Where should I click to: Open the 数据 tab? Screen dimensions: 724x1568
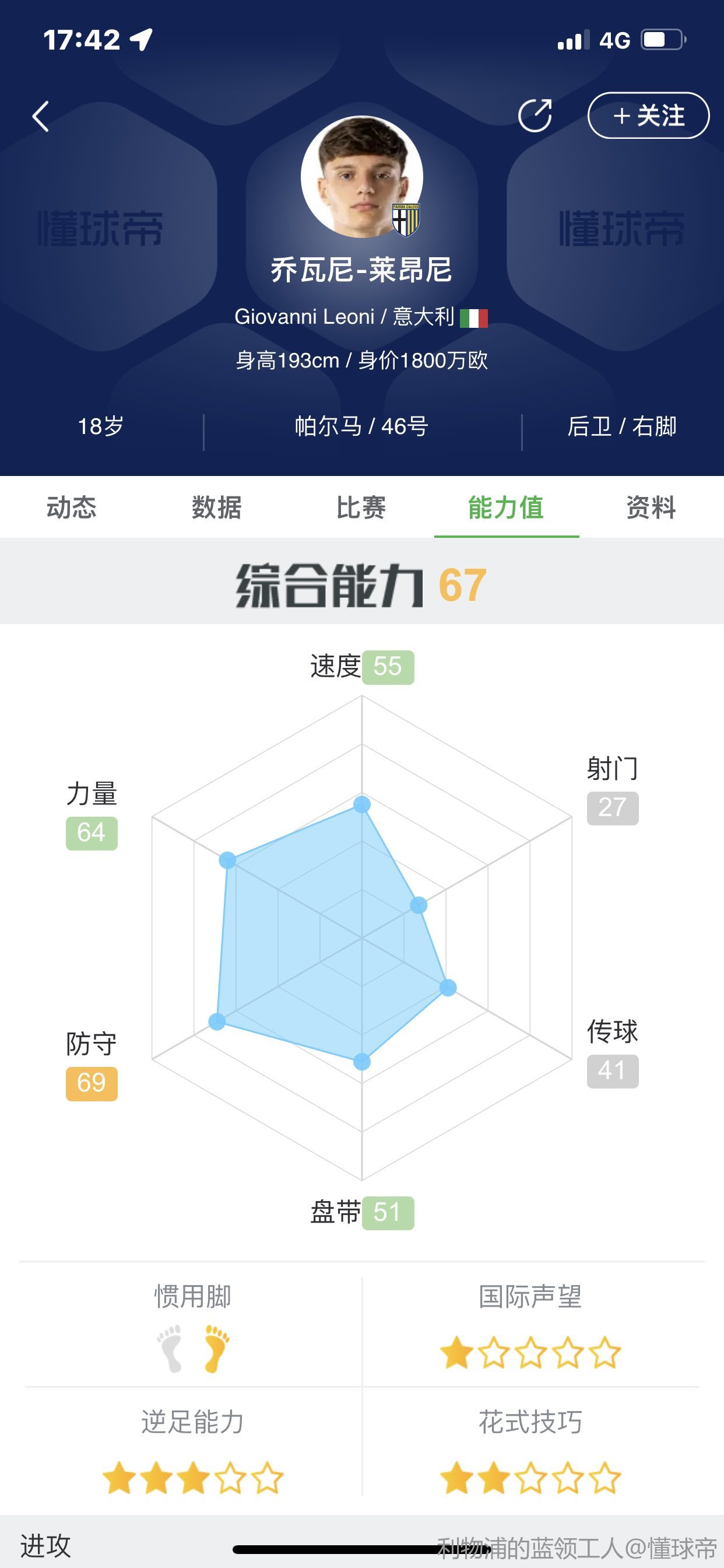click(x=217, y=507)
